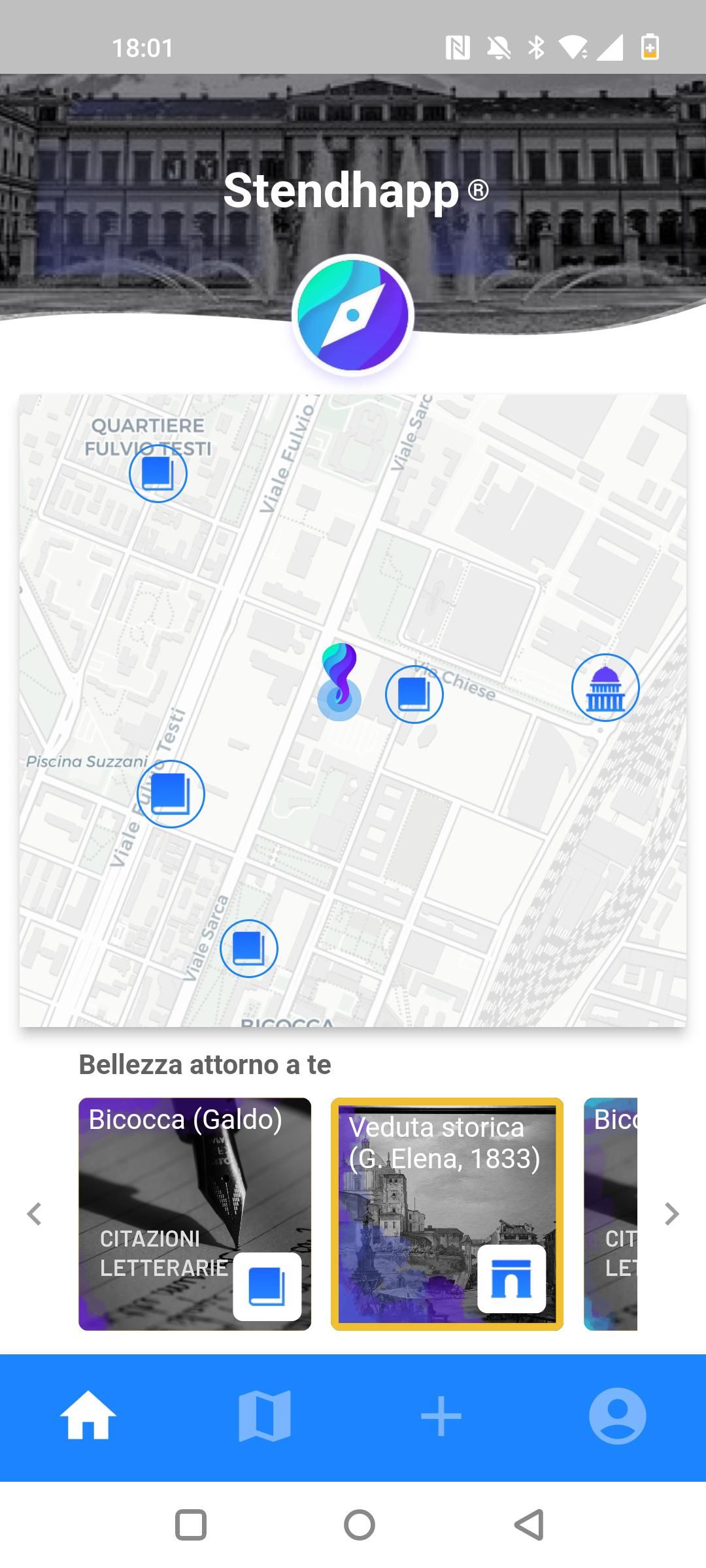Screen dimensions: 706x1568
Task: Select the book marker on Via Chiese
Action: (414, 694)
